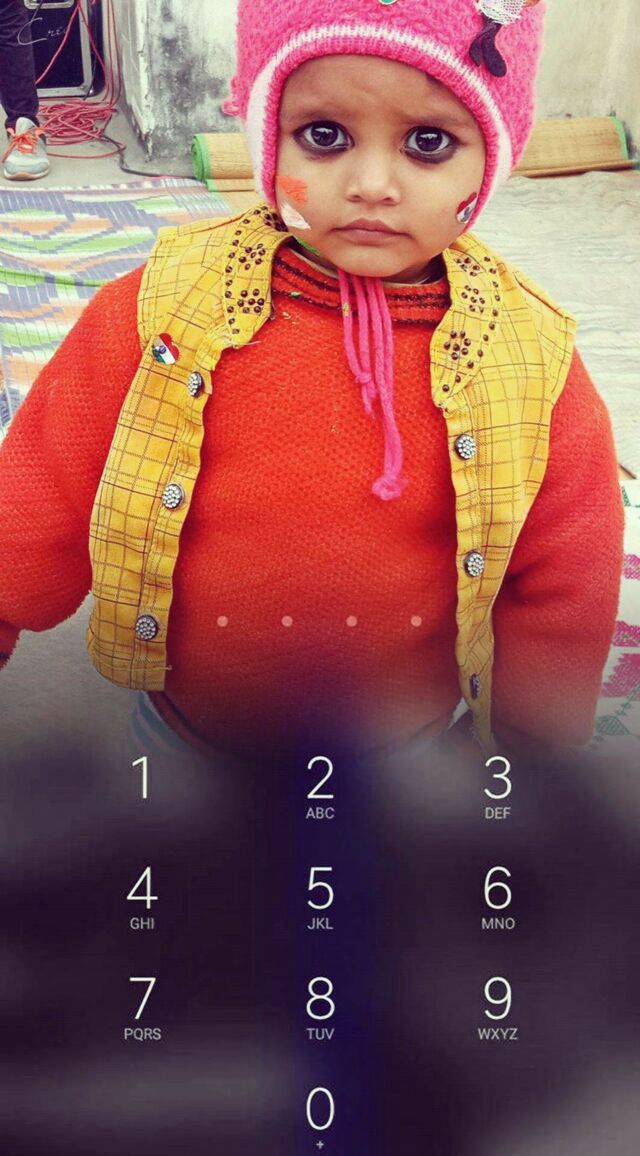Enter digit 4 GHI
Viewport: 640px width, 1156px height.
pyautogui.click(x=142, y=897)
